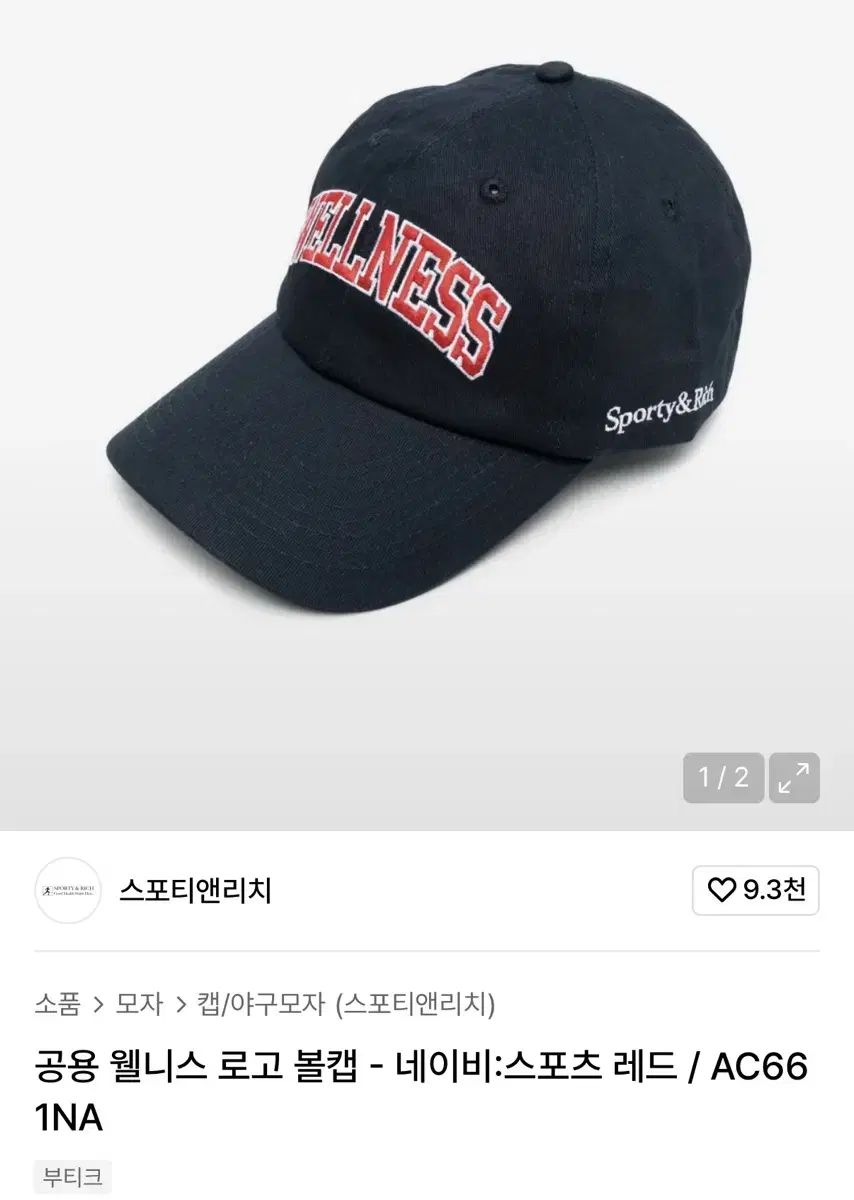The height and width of the screenshot is (1200, 854).
Task: Tap the navy WELLNESS cap photo
Action: click(x=427, y=400)
